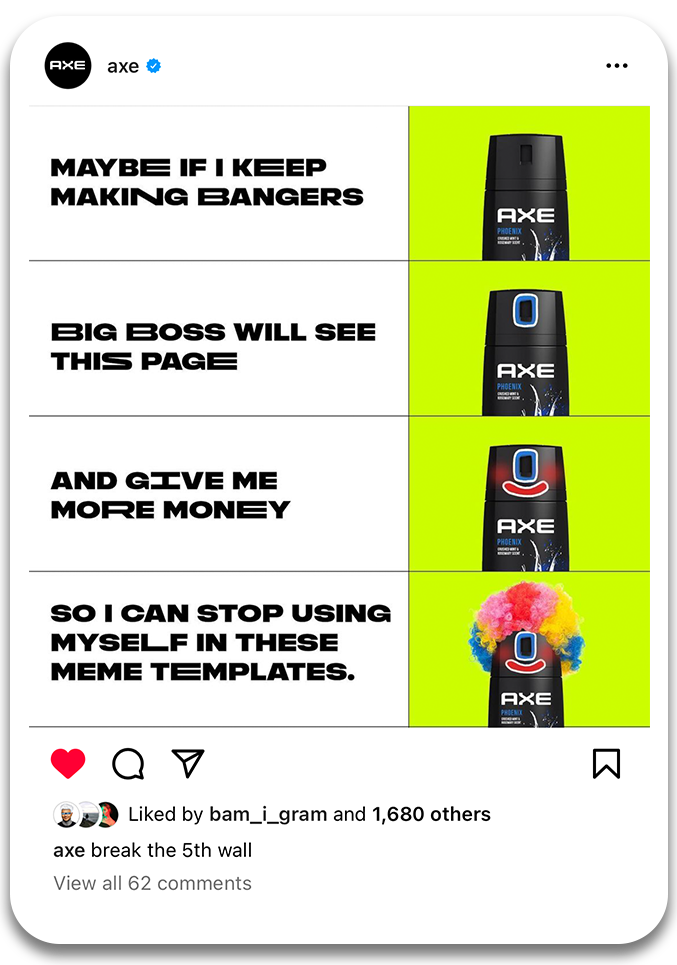View the 1,680 others who liked

[431, 814]
